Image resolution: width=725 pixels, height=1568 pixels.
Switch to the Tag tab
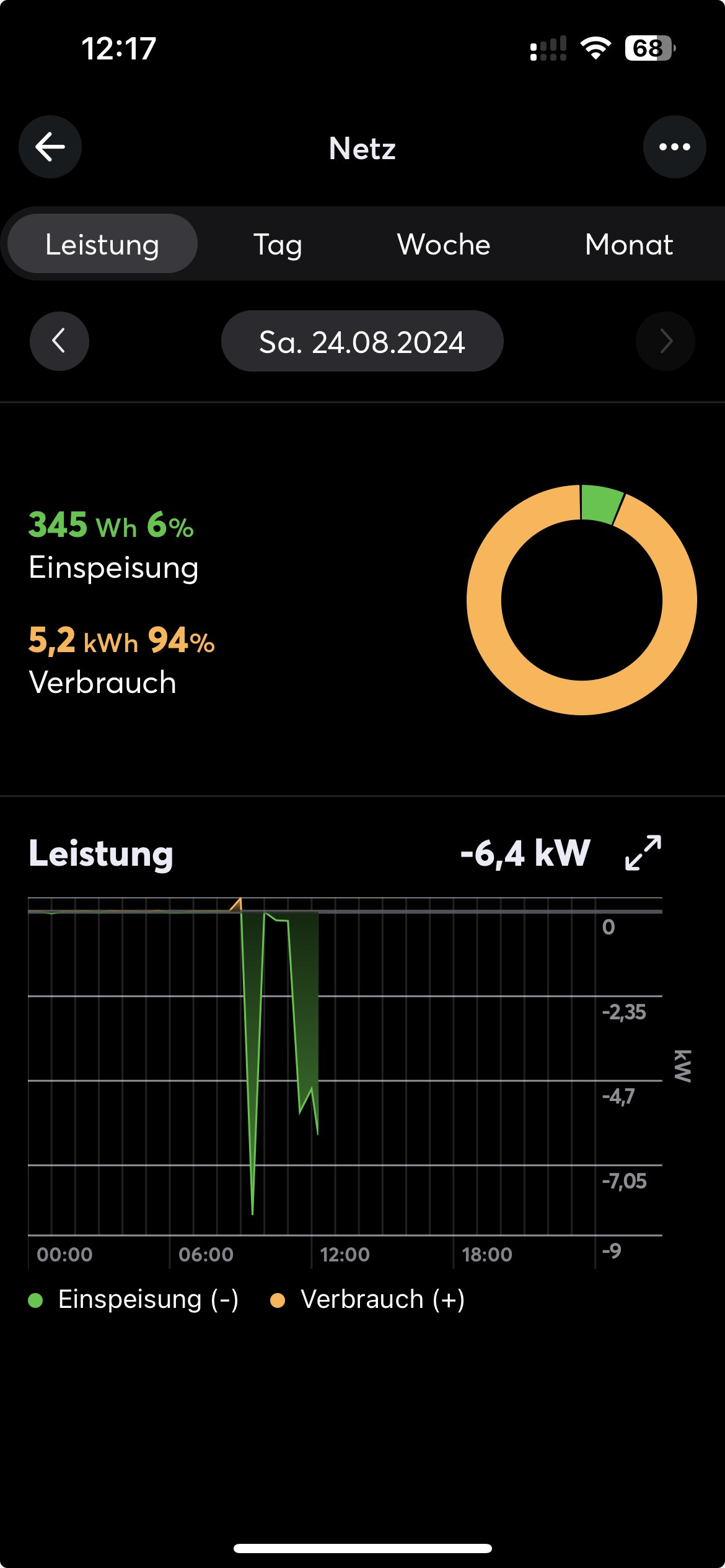coord(278,244)
